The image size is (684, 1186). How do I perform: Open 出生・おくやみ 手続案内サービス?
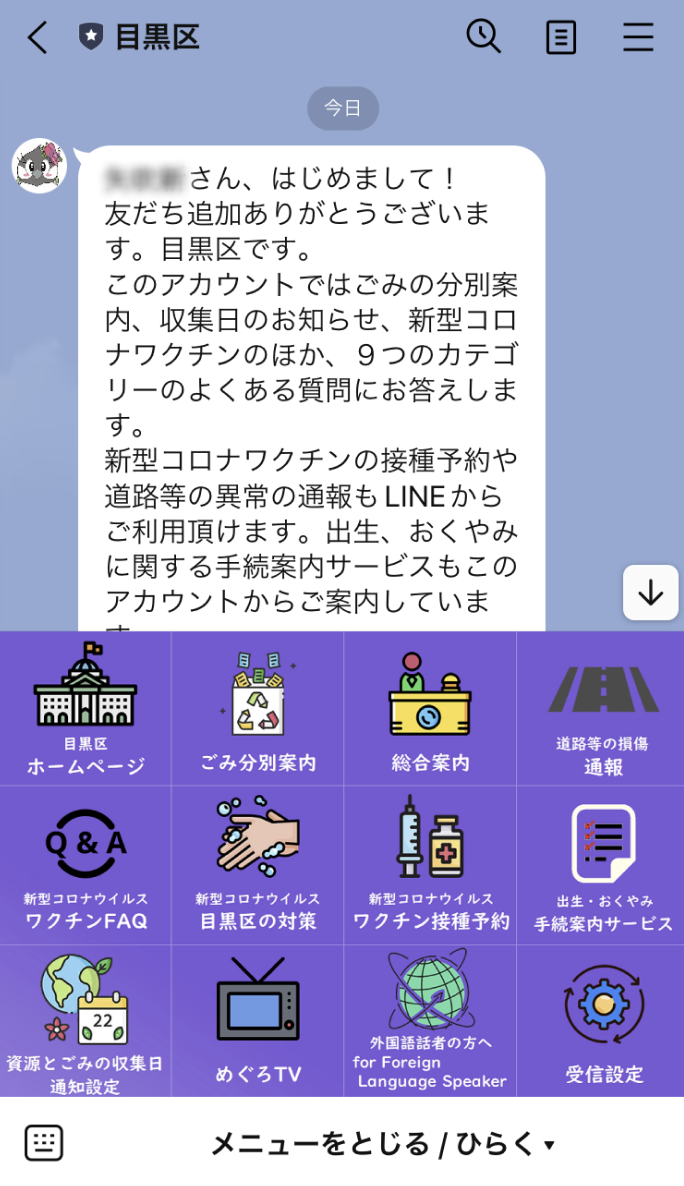pyautogui.click(x=602, y=866)
